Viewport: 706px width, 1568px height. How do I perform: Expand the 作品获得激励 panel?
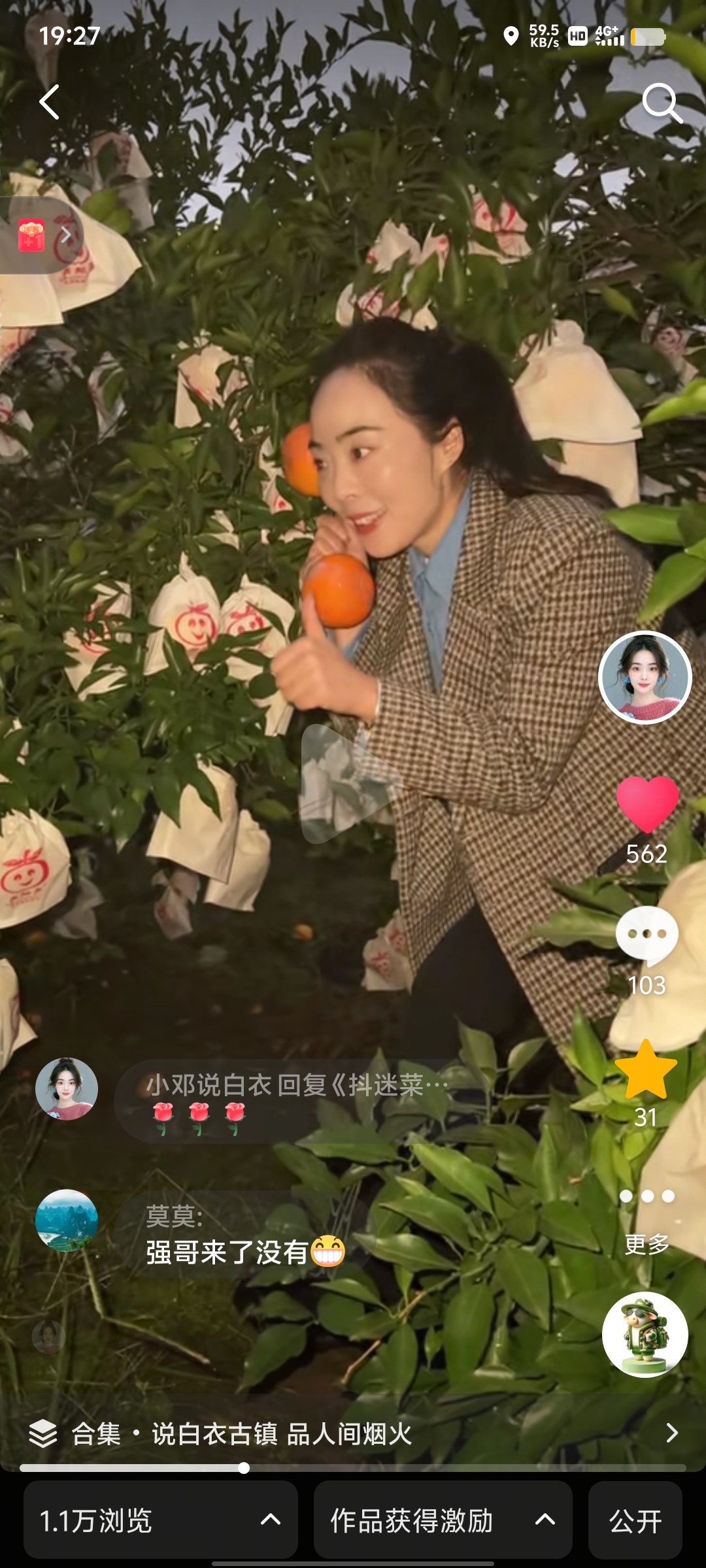(x=443, y=1520)
